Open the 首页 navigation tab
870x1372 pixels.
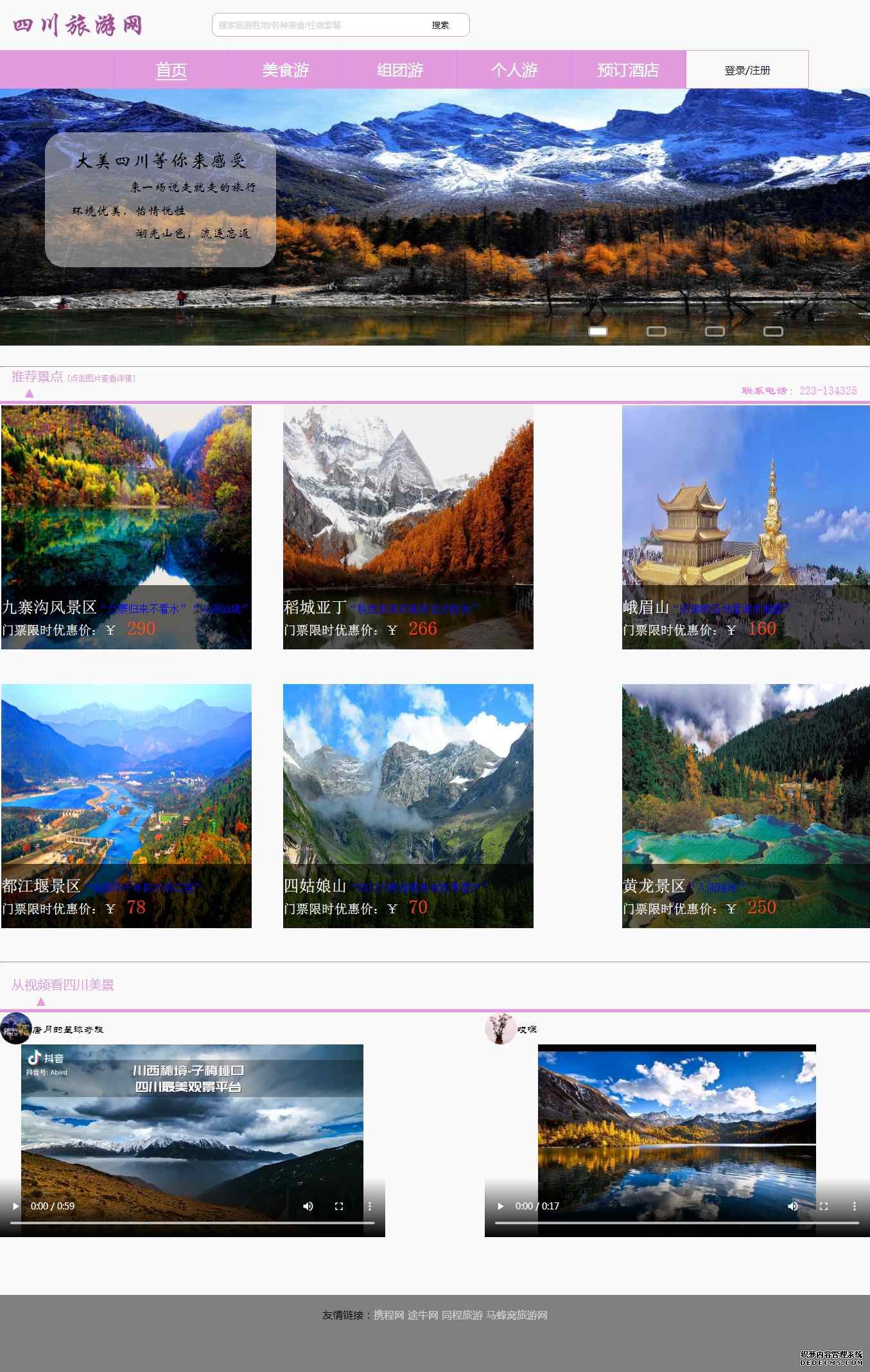click(171, 70)
